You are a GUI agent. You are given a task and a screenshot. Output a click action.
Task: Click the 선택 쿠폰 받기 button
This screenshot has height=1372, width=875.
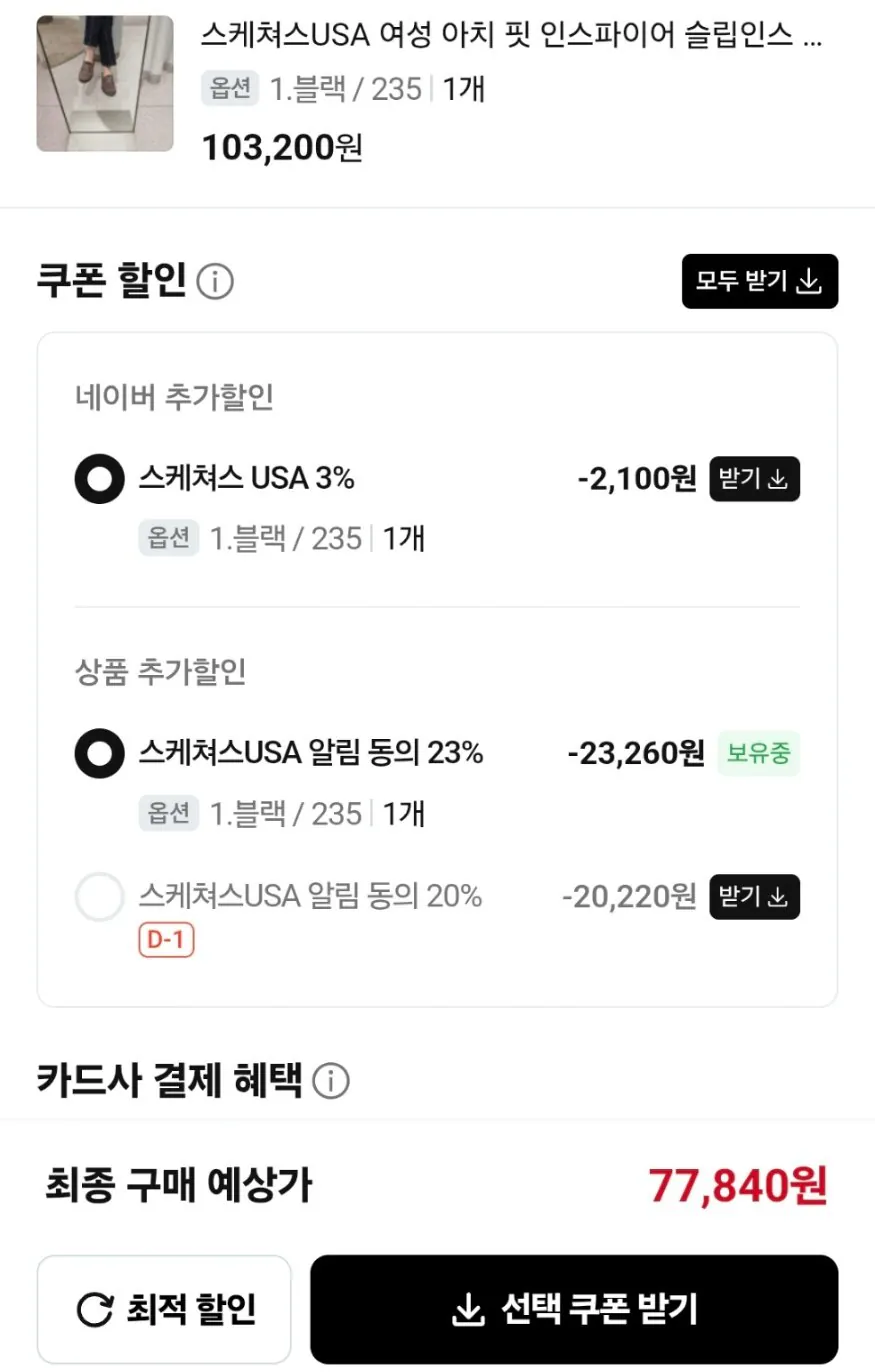point(573,1308)
